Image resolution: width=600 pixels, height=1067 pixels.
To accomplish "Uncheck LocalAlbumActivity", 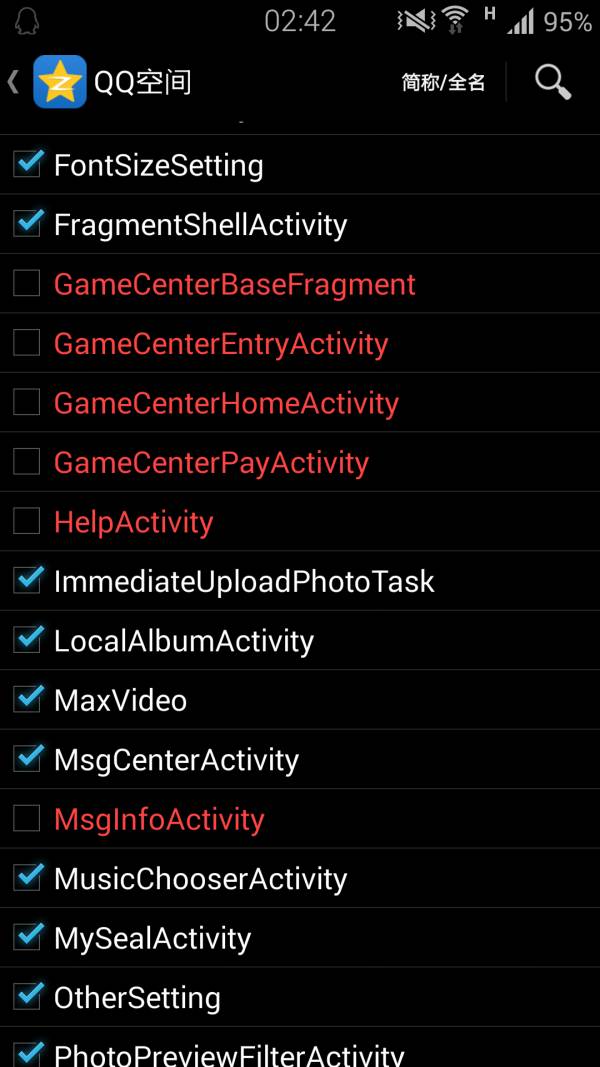I will pos(27,639).
